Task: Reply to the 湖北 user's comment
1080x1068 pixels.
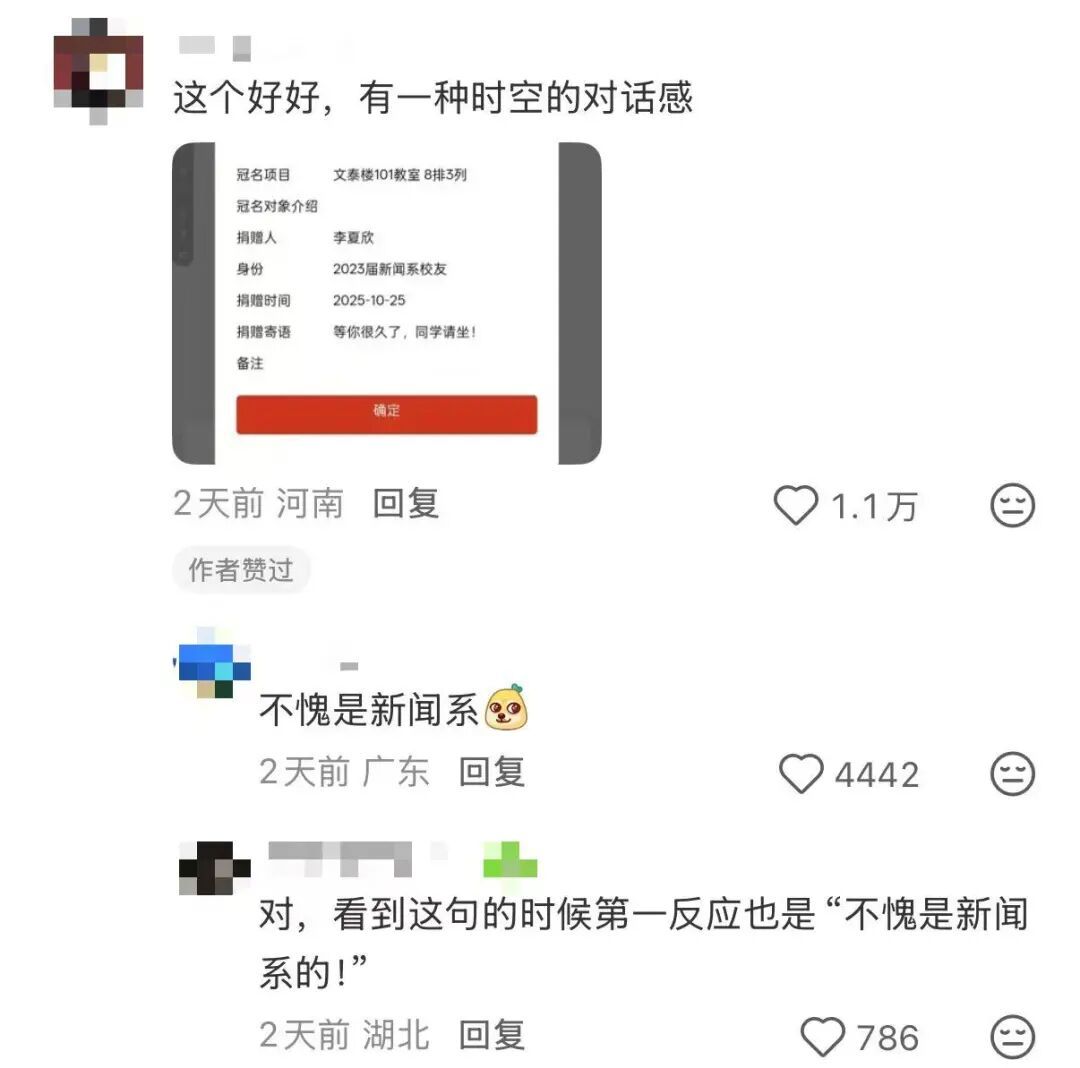Action: pyautogui.click(x=491, y=1035)
